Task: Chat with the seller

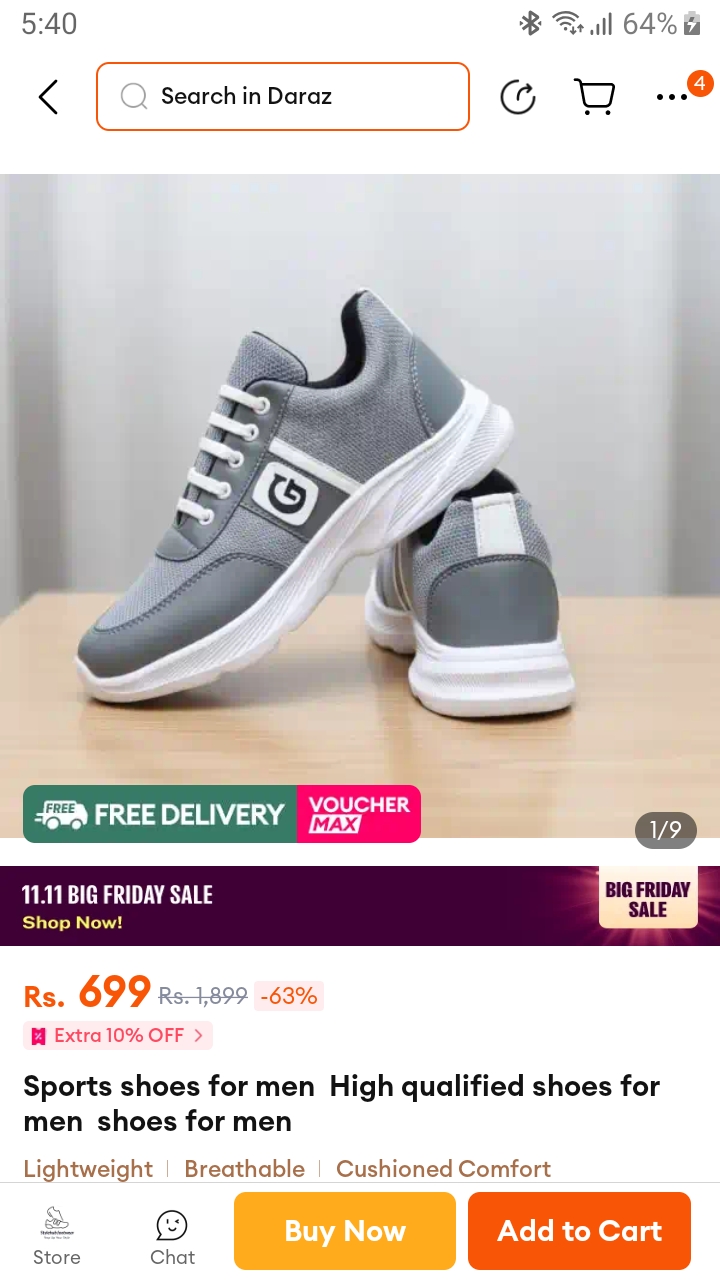Action: pyautogui.click(x=172, y=1236)
